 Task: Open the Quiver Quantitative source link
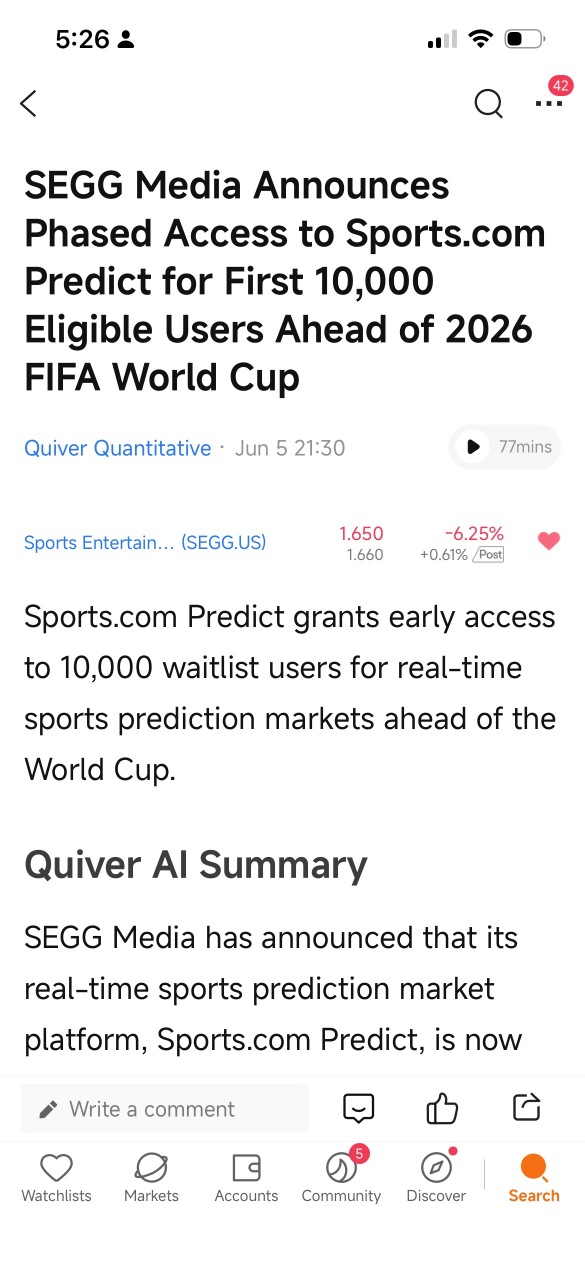117,448
